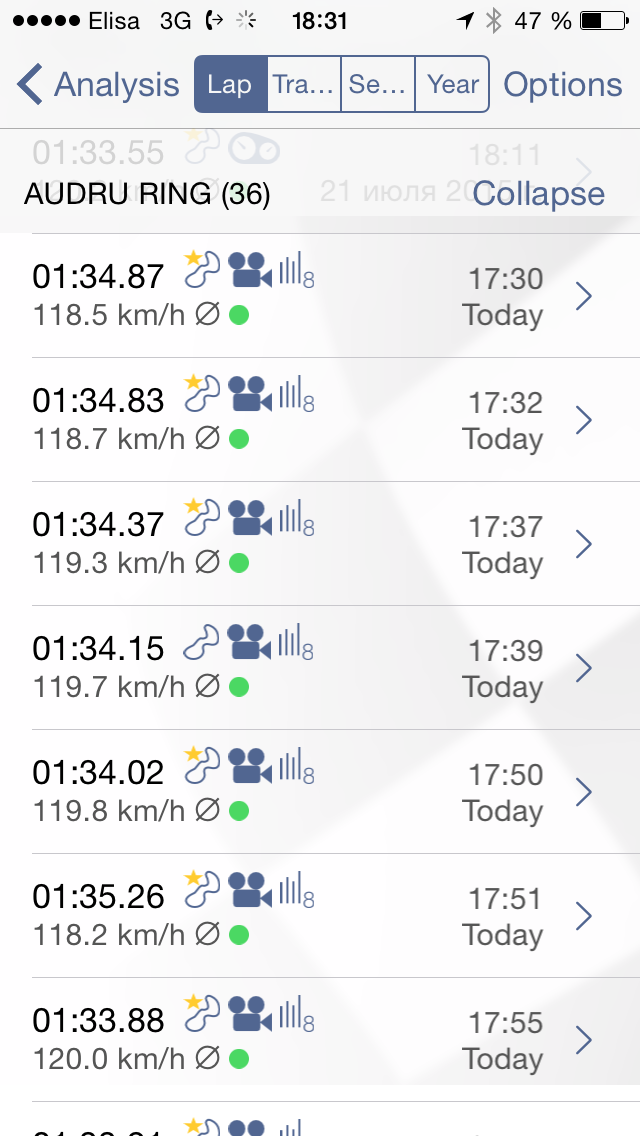The width and height of the screenshot is (640, 1136).
Task: Open the 01:34.83 lap at 17:32
Action: [x=320, y=420]
